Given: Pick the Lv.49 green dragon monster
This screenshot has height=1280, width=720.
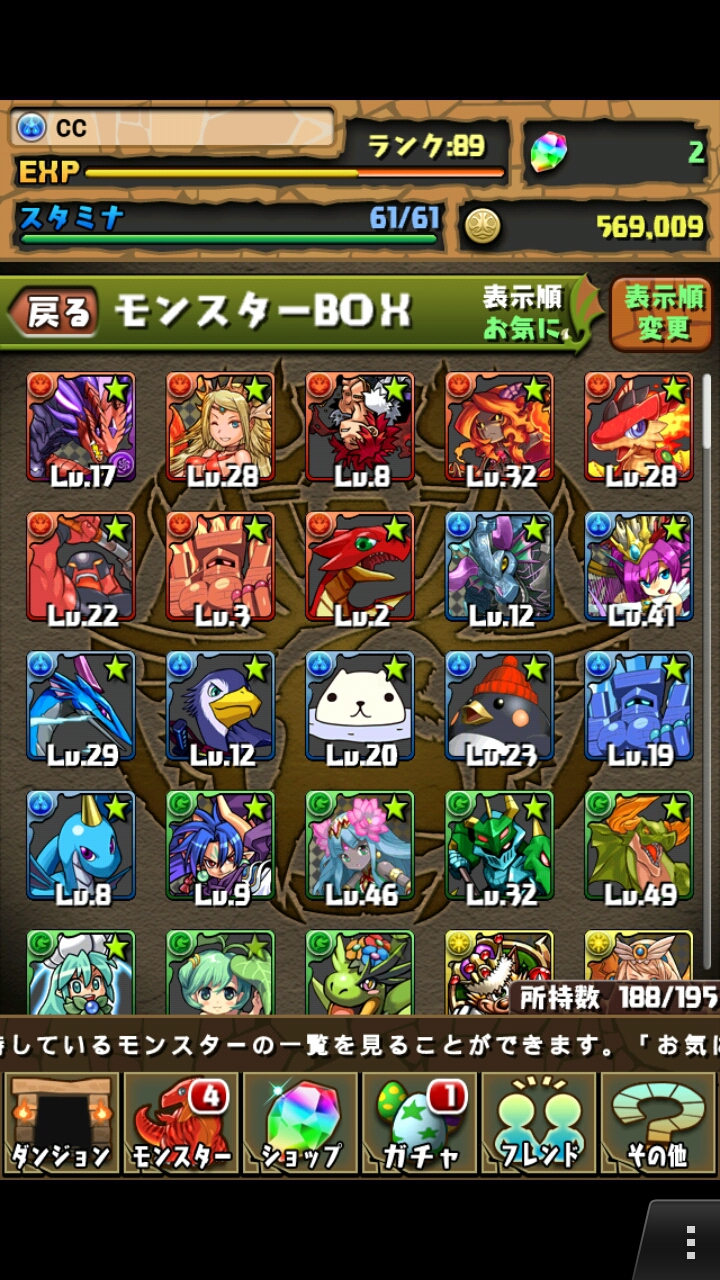Looking at the screenshot, I should click(x=639, y=847).
